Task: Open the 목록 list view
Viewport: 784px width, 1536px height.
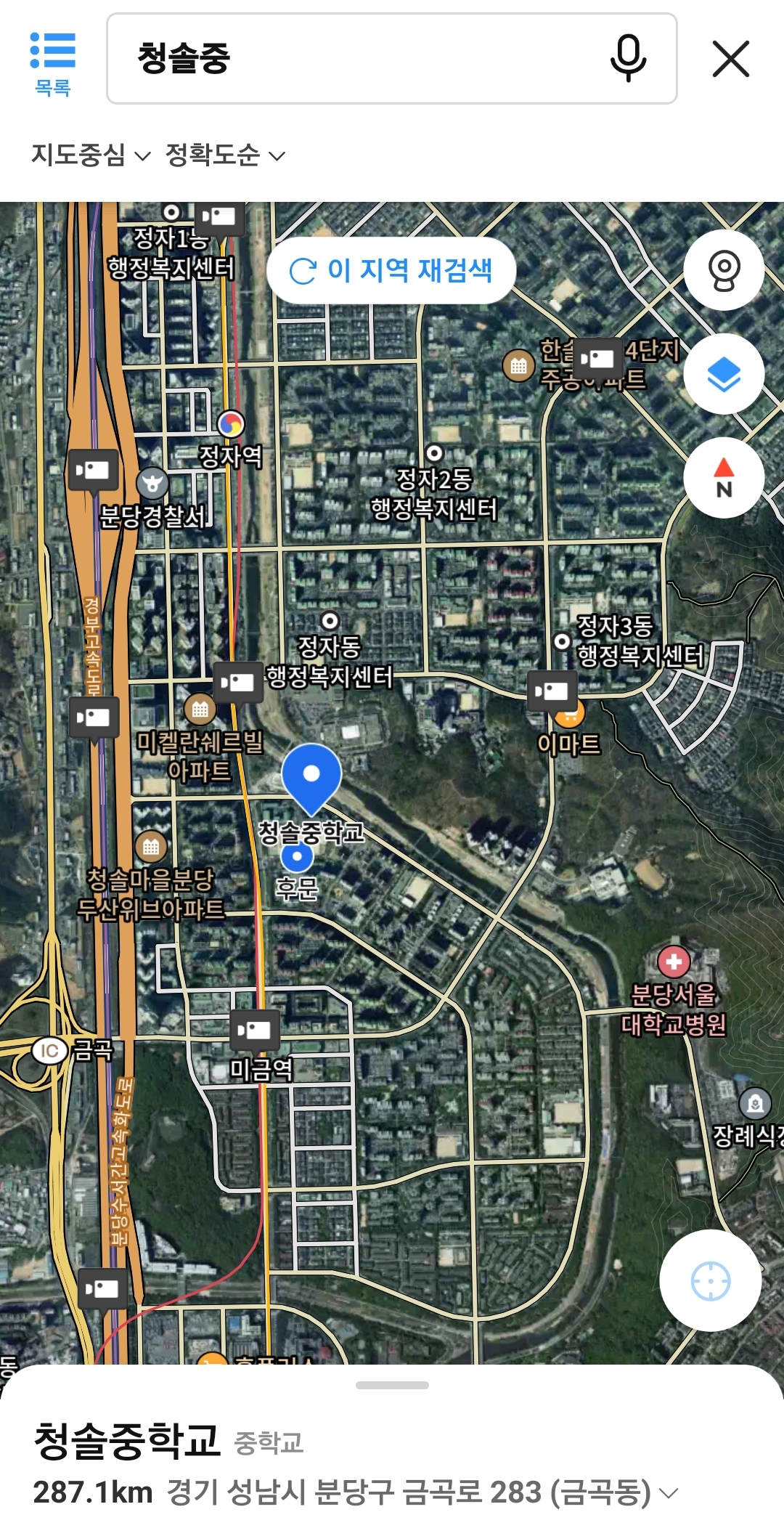Action: tap(52, 62)
